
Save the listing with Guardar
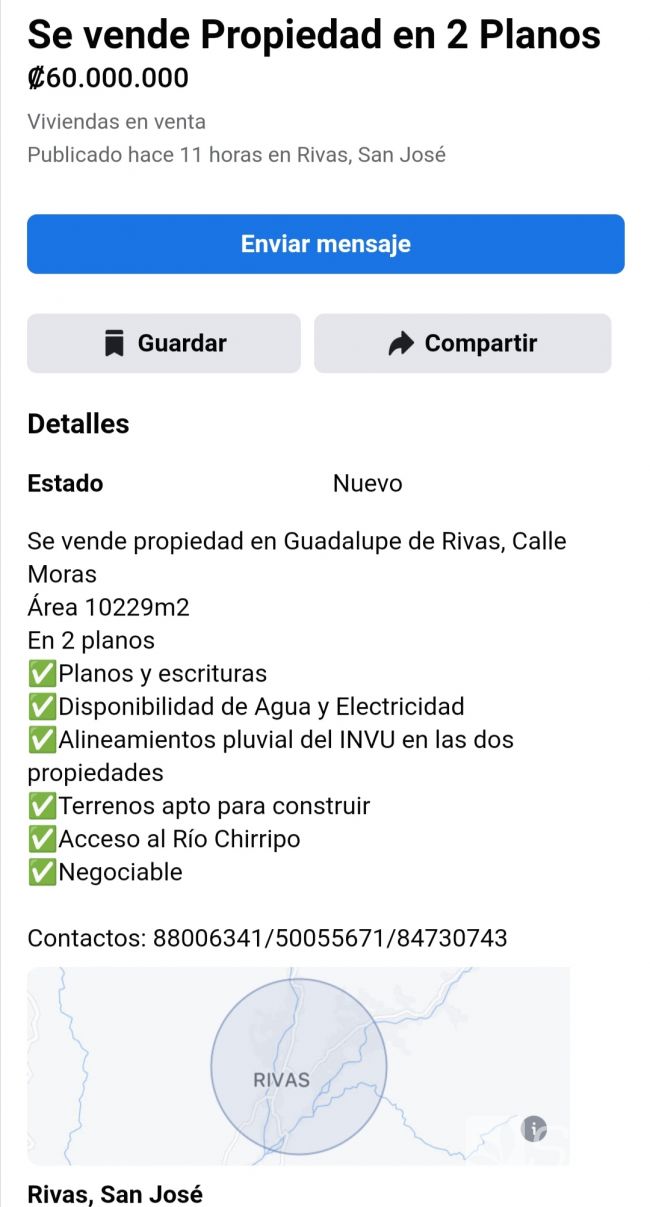pyautogui.click(x=164, y=343)
